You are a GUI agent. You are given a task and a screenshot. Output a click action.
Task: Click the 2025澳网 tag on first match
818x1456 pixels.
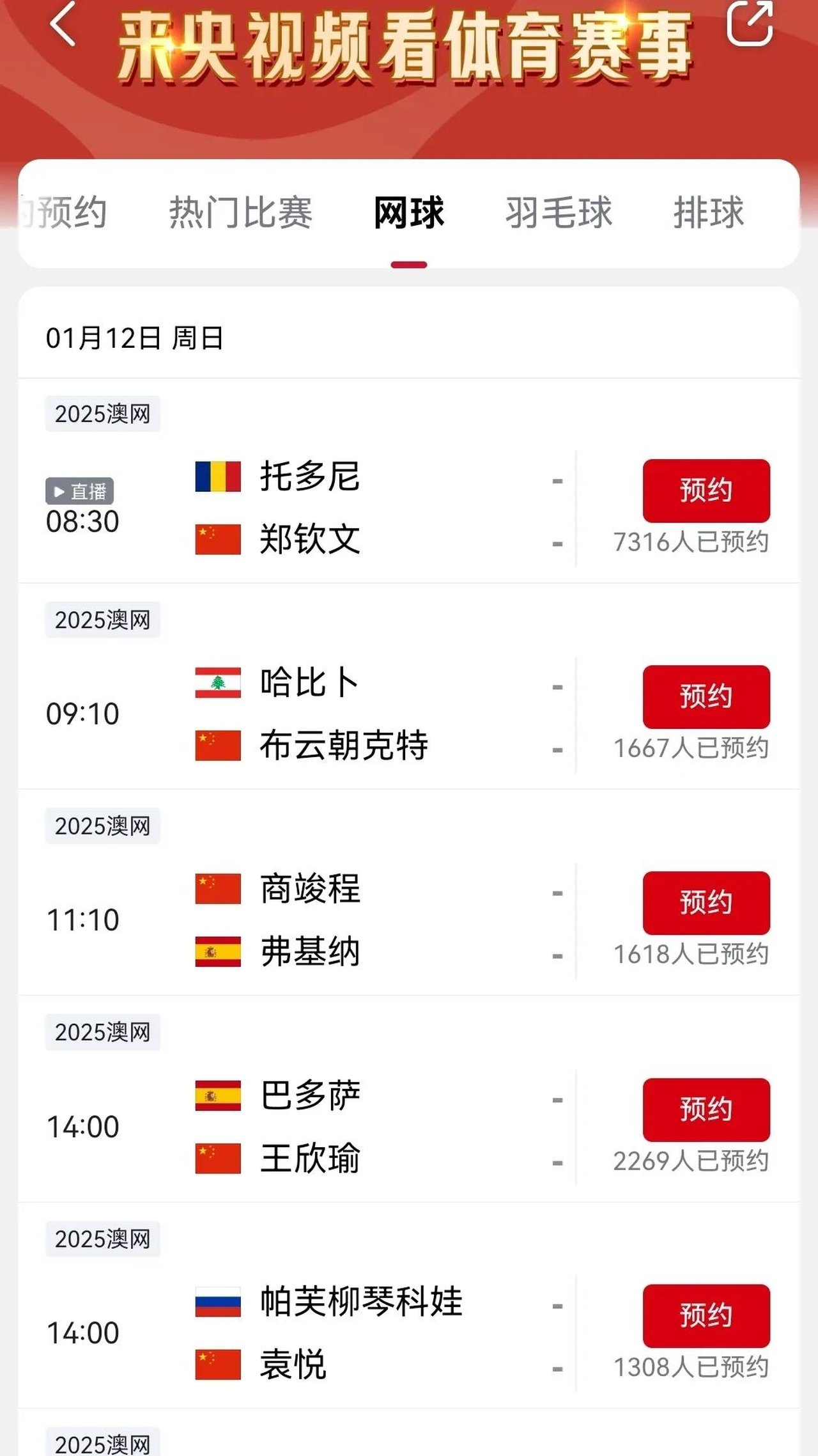pos(103,412)
